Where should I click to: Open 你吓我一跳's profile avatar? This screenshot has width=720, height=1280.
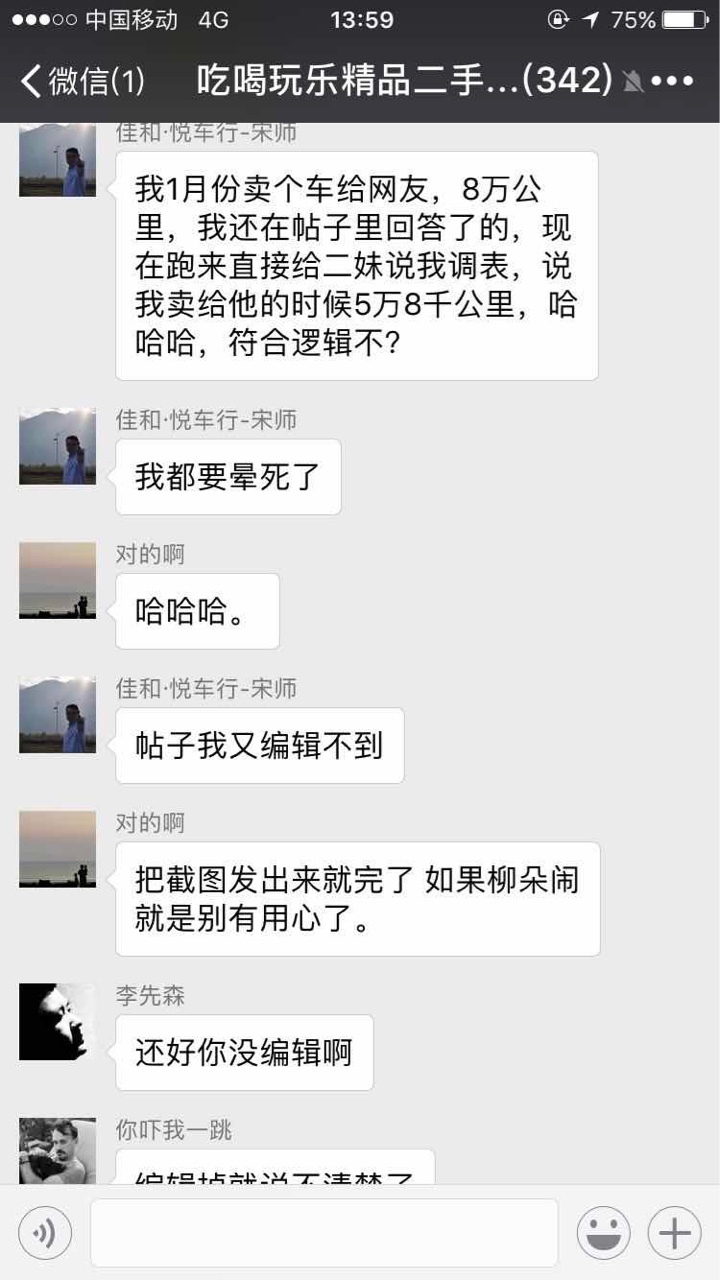(58, 1151)
